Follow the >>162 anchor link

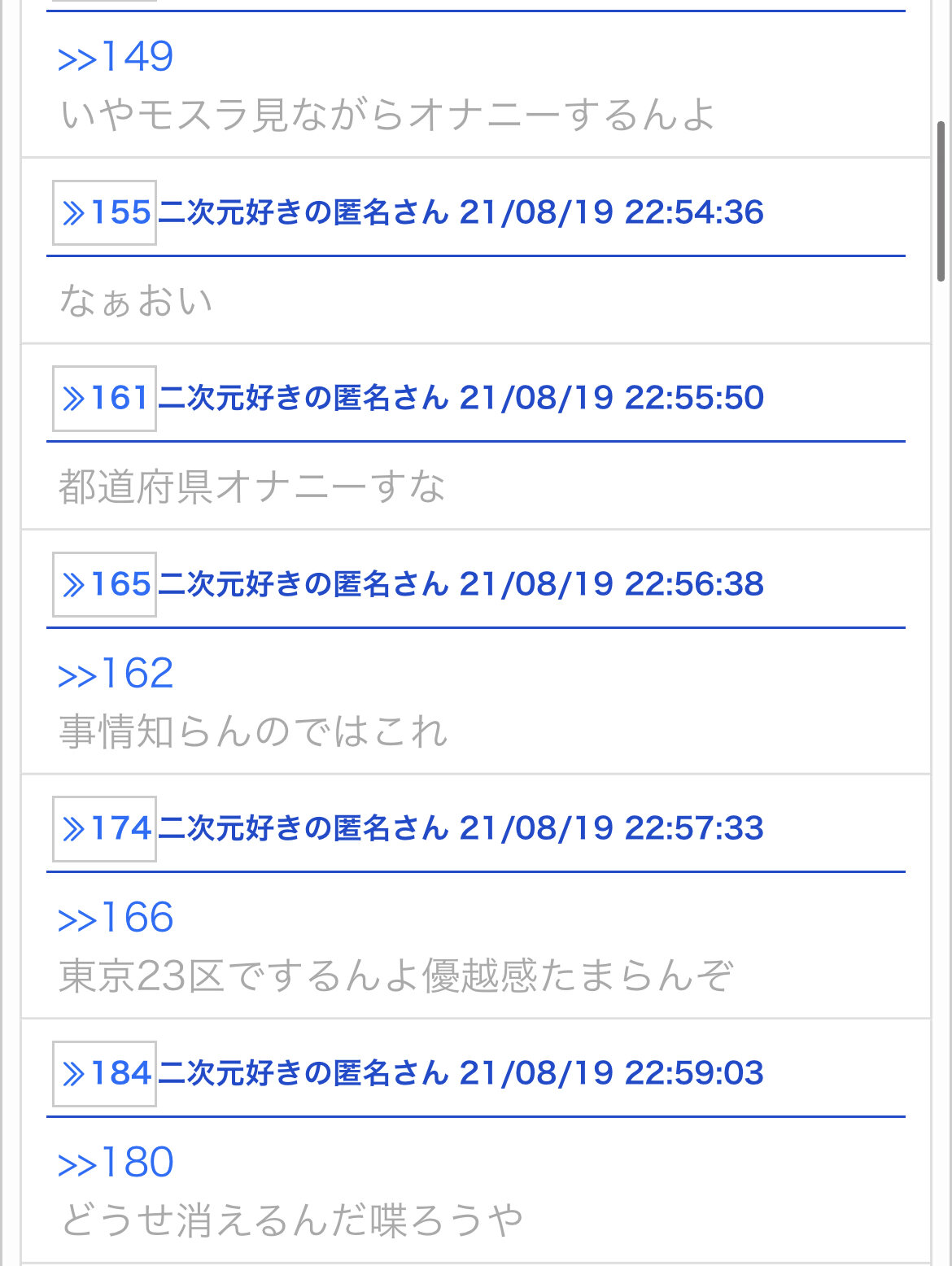click(x=116, y=674)
